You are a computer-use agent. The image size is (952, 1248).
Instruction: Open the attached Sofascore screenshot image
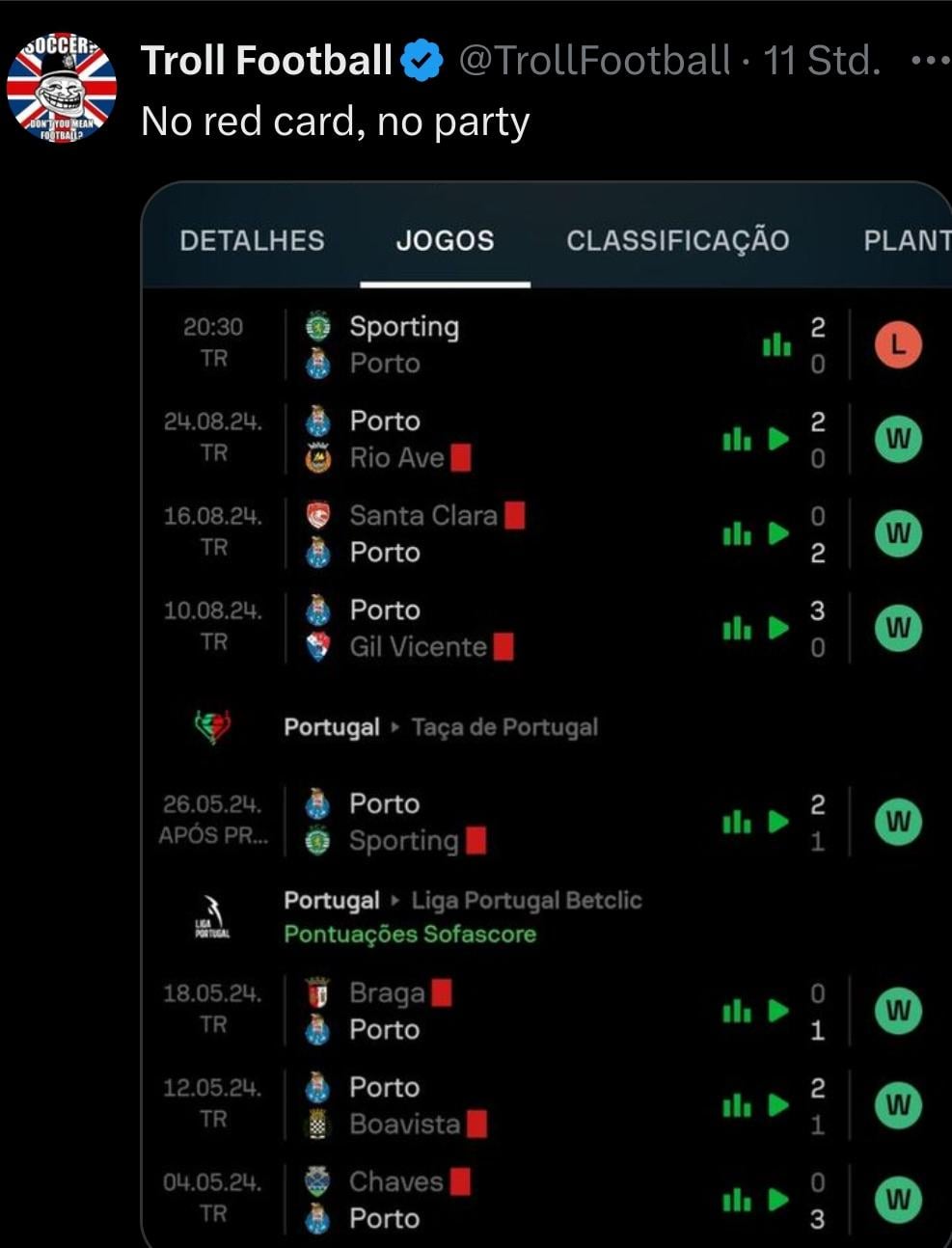(546, 714)
